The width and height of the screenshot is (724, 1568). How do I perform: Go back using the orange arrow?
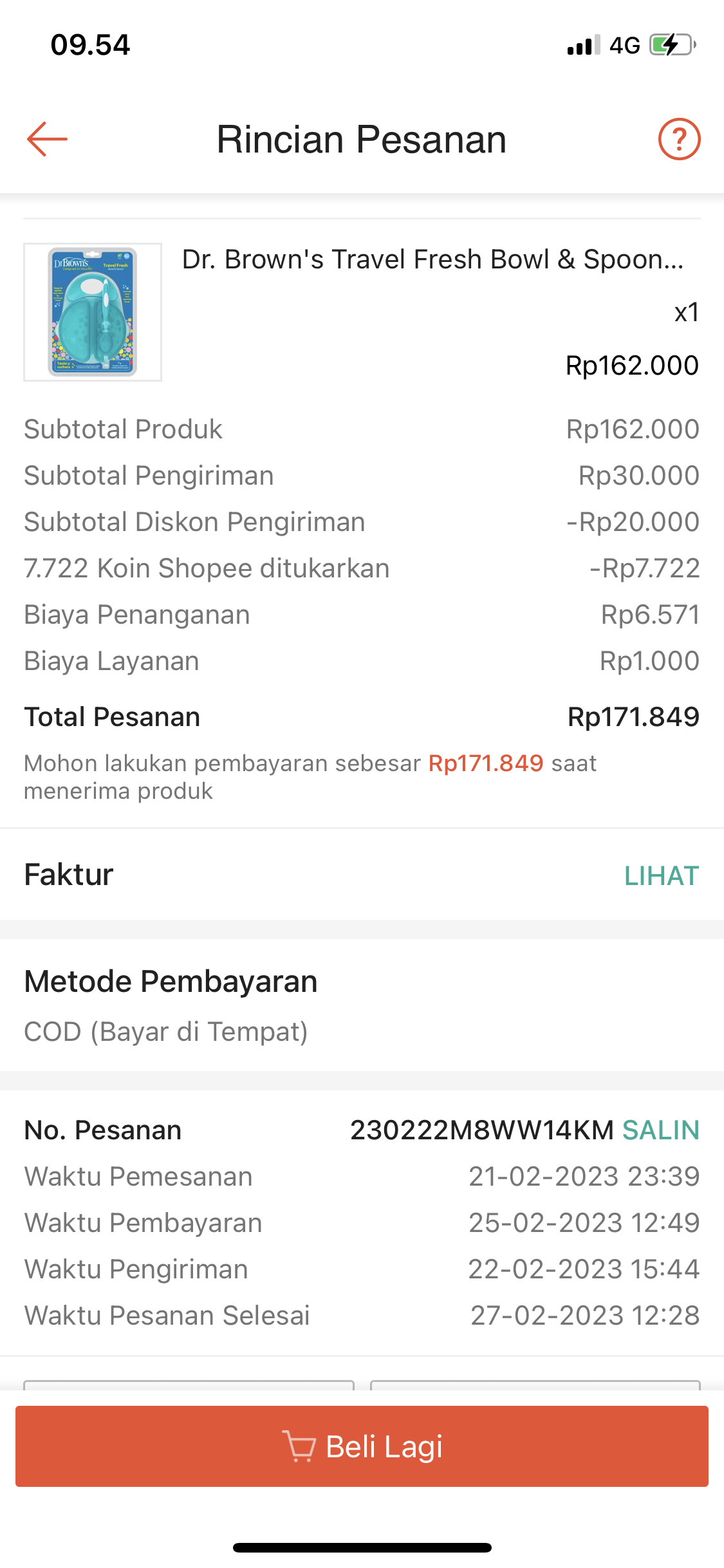click(x=47, y=139)
